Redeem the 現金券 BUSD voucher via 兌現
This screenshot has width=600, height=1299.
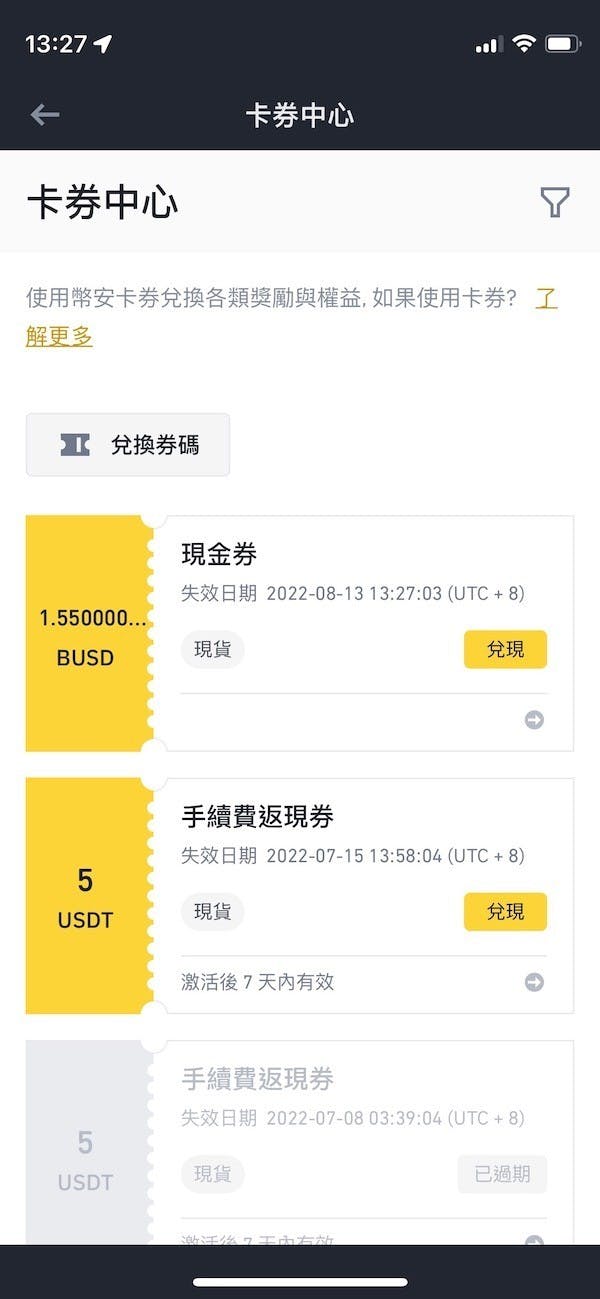coord(505,649)
